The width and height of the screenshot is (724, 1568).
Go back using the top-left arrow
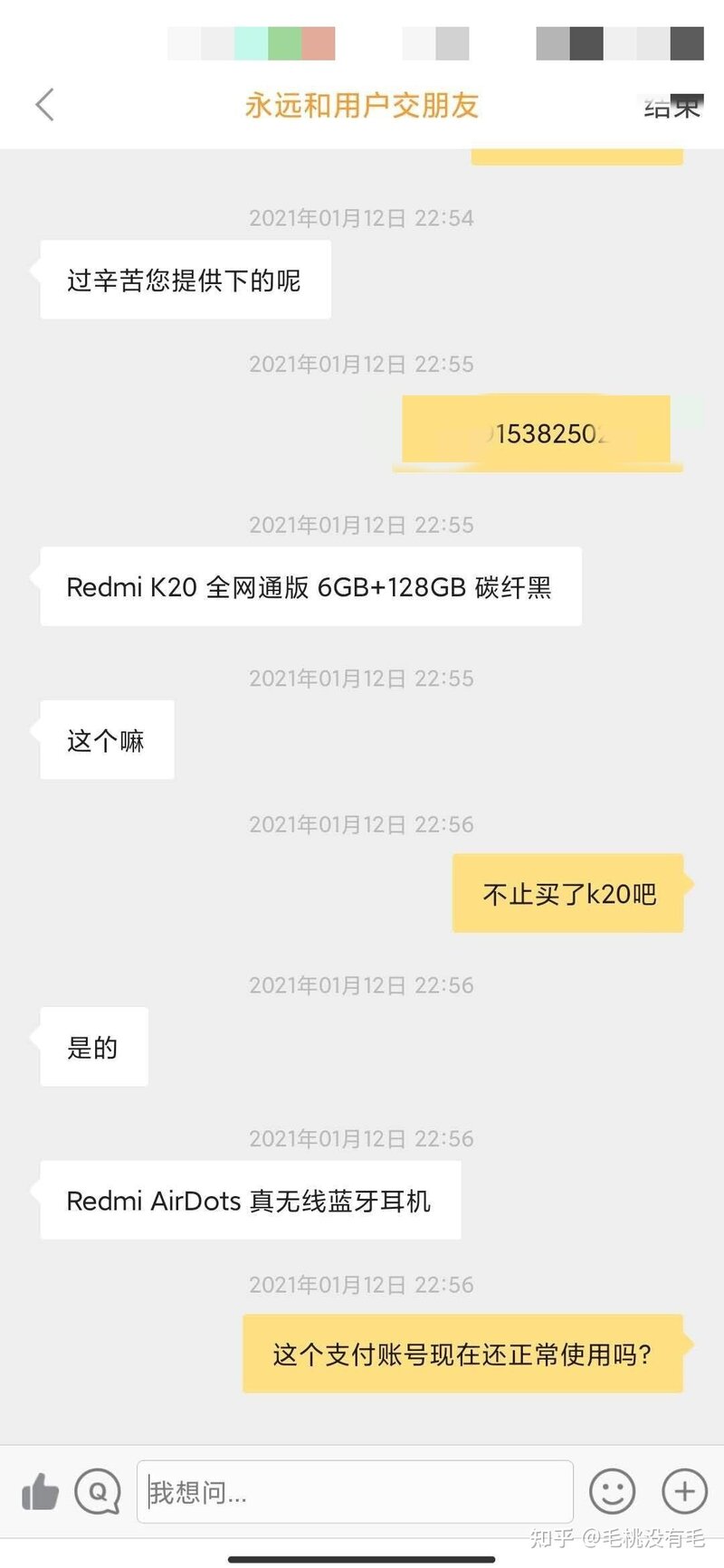tap(45, 105)
